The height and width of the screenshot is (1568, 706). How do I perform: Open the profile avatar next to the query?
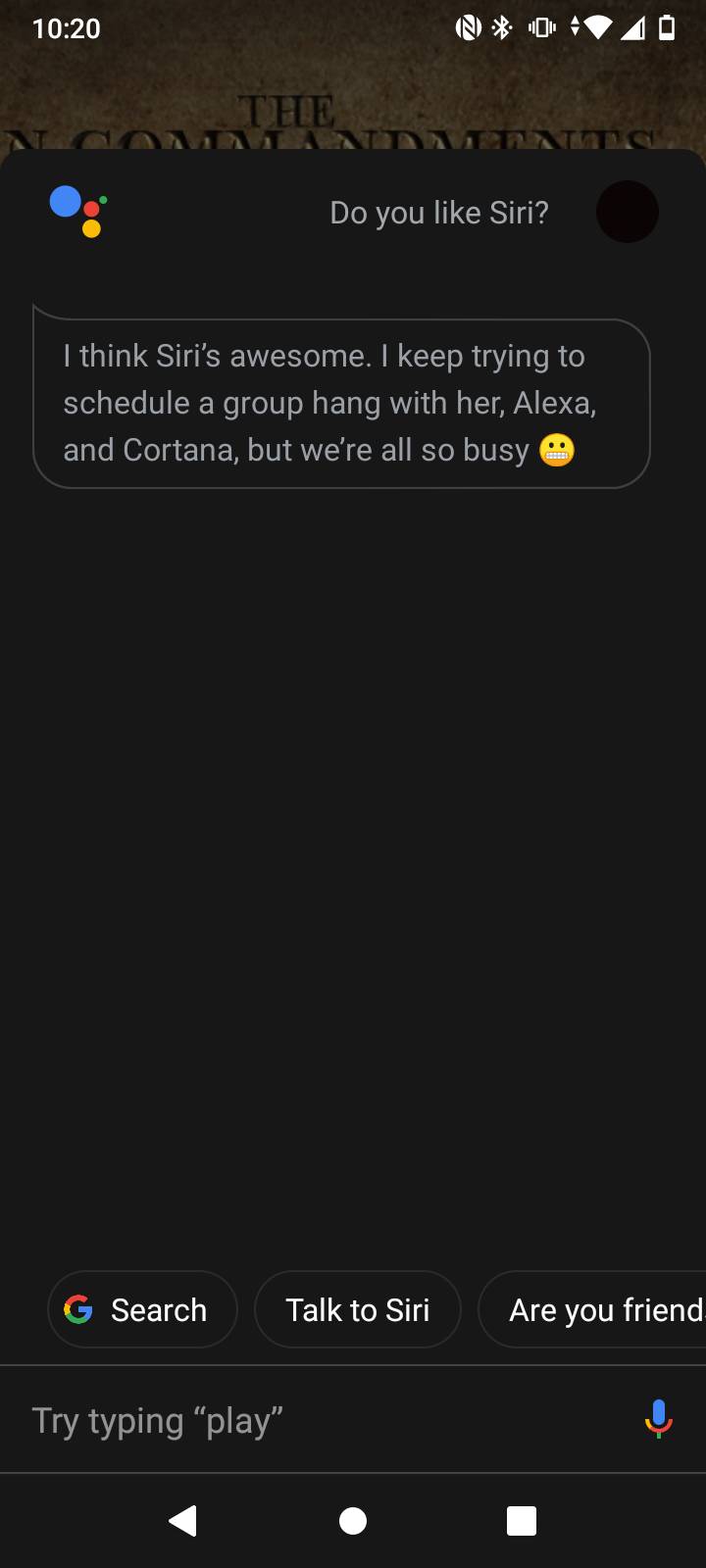pyautogui.click(x=628, y=212)
